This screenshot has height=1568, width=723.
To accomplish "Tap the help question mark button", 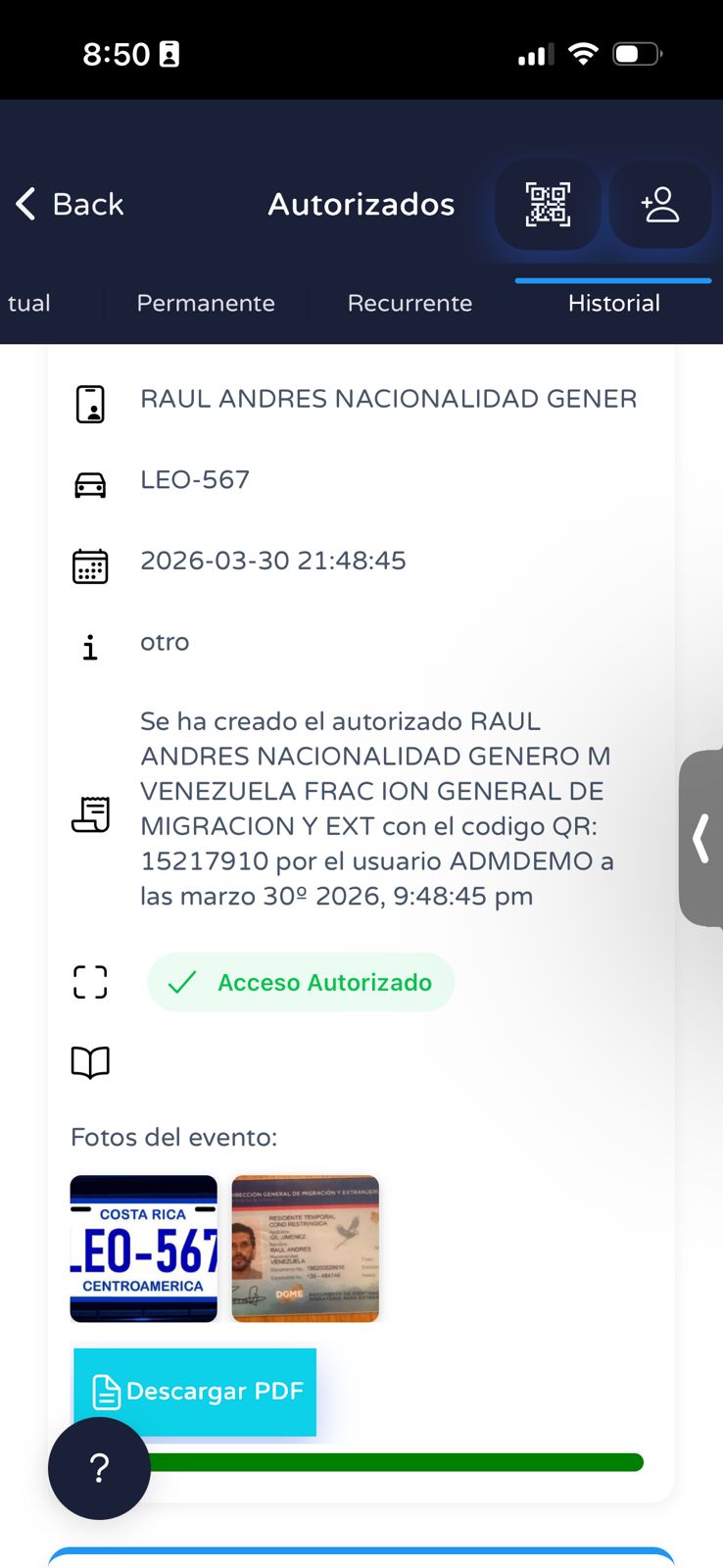I will coord(98,1467).
